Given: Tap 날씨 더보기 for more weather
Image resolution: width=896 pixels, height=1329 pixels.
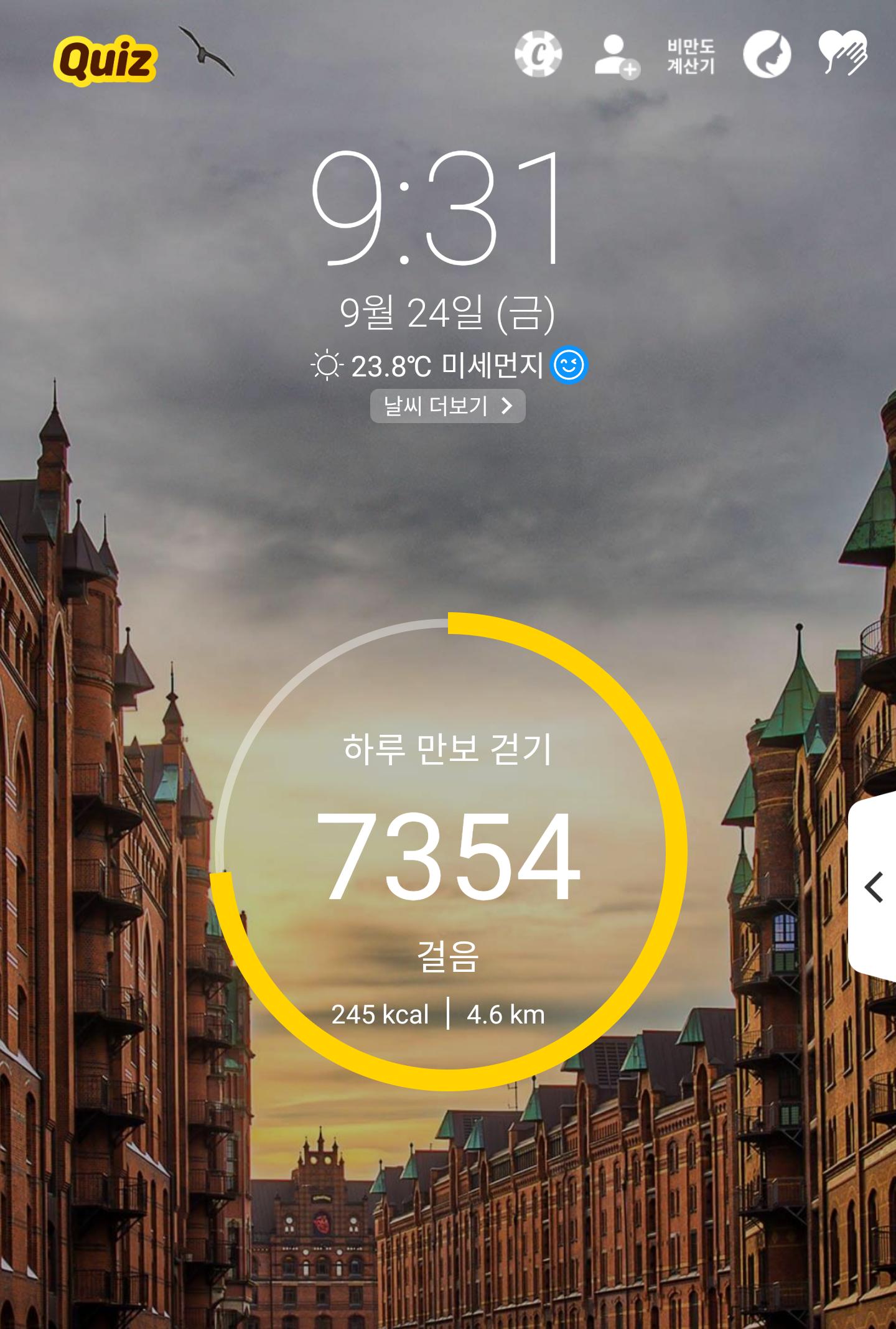Looking at the screenshot, I should click(x=447, y=406).
